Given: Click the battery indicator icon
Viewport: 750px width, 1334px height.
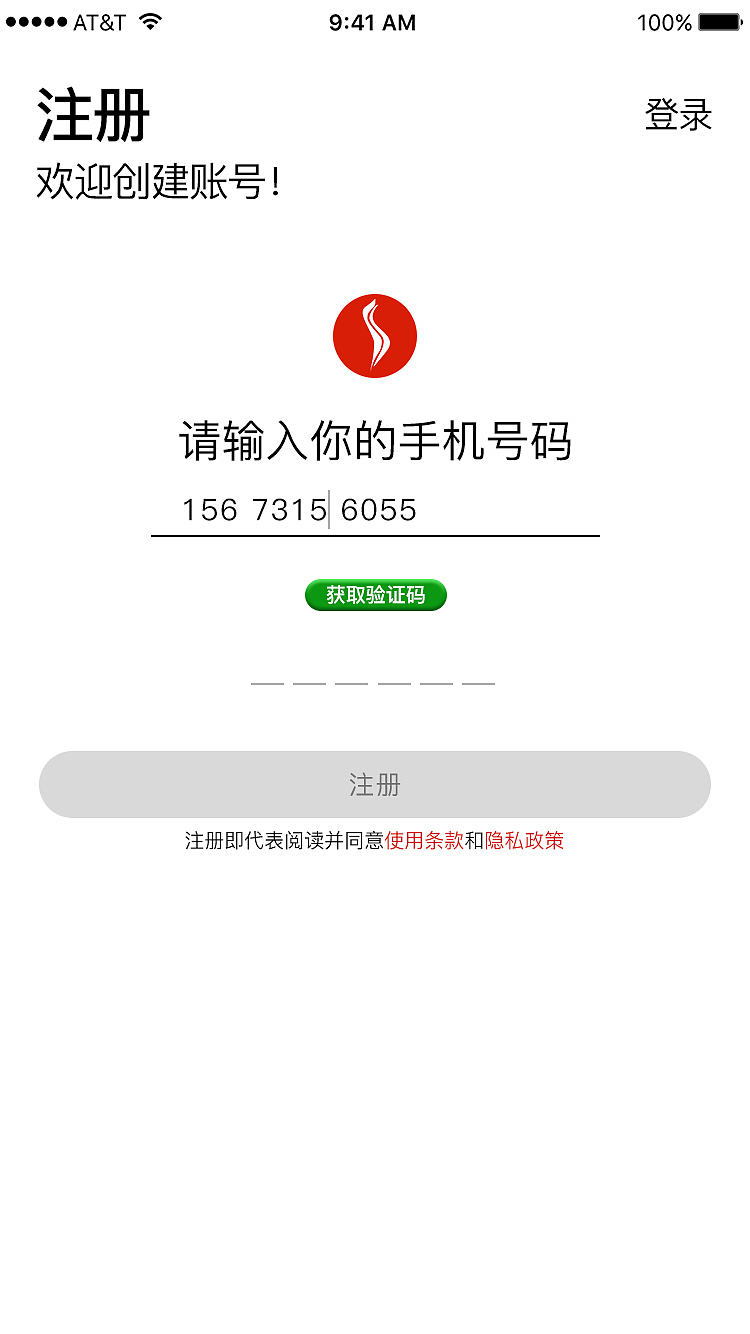Looking at the screenshot, I should pyautogui.click(x=717, y=21).
